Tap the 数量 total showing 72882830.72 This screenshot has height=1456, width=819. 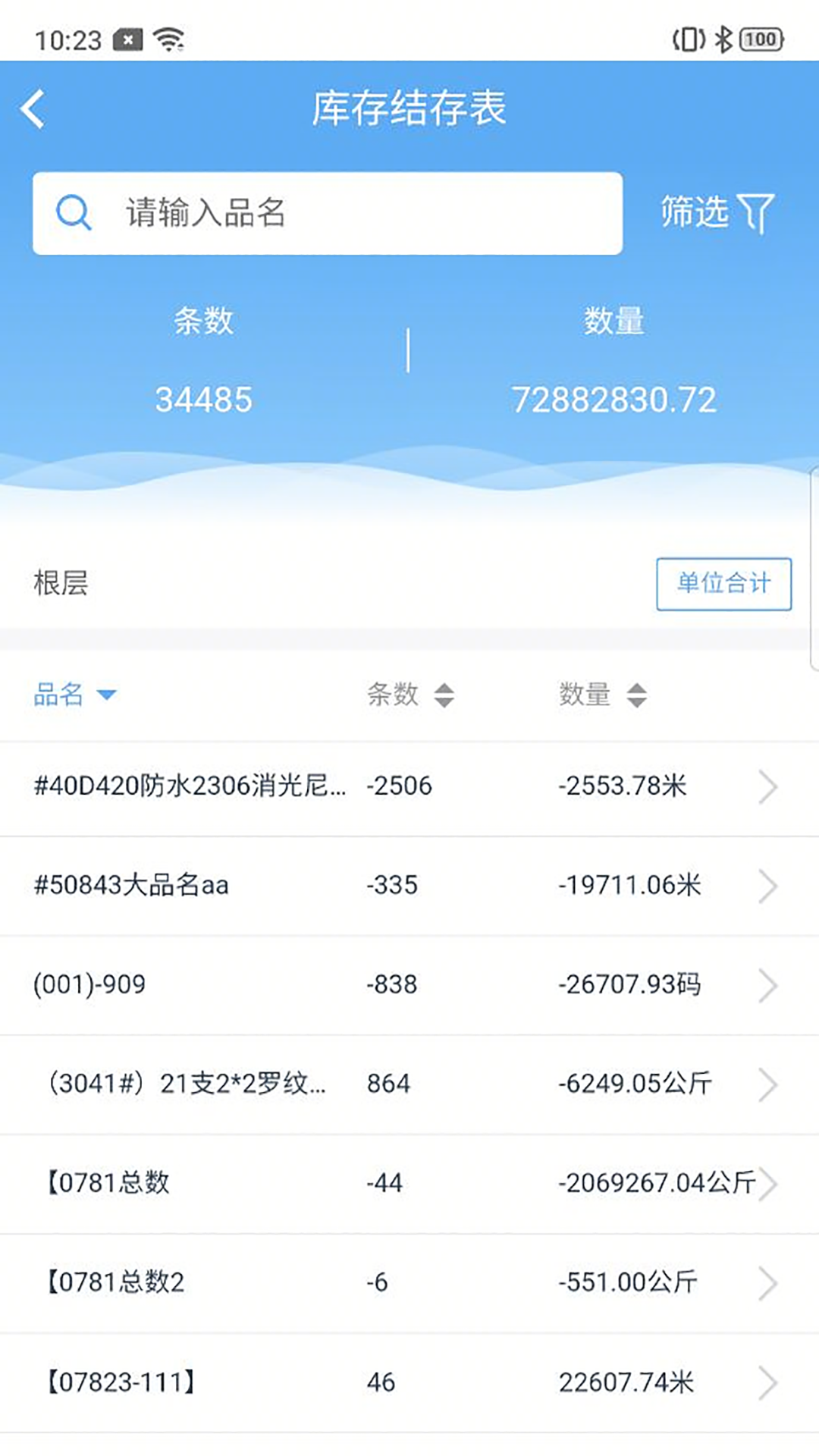click(x=617, y=397)
